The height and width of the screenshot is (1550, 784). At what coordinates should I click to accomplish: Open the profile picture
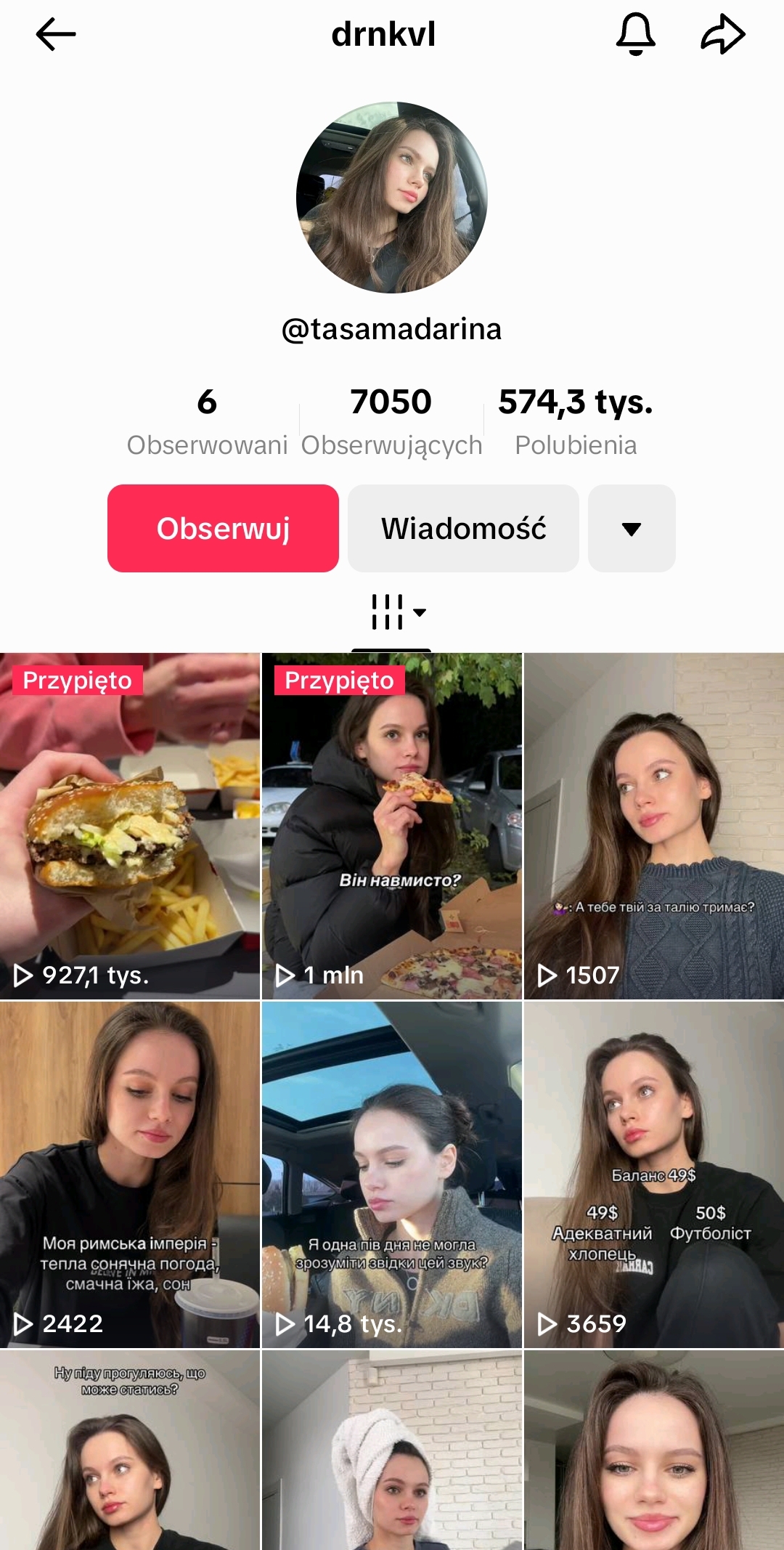pyautogui.click(x=392, y=198)
